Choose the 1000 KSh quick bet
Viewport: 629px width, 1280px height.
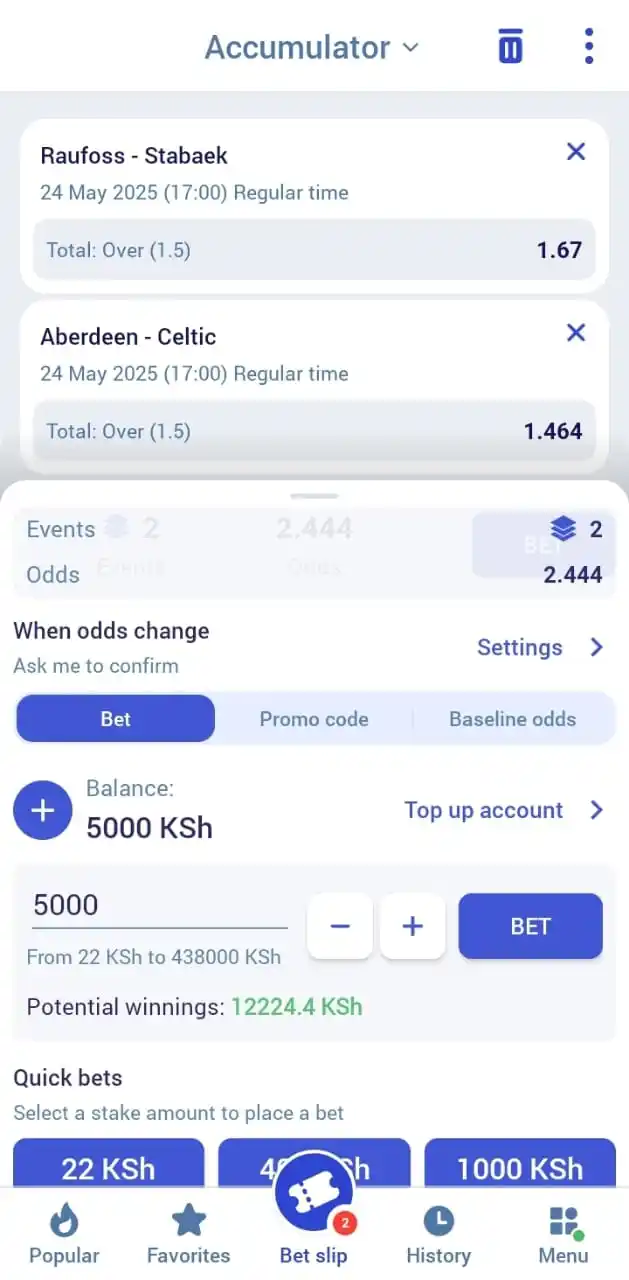click(x=520, y=1165)
